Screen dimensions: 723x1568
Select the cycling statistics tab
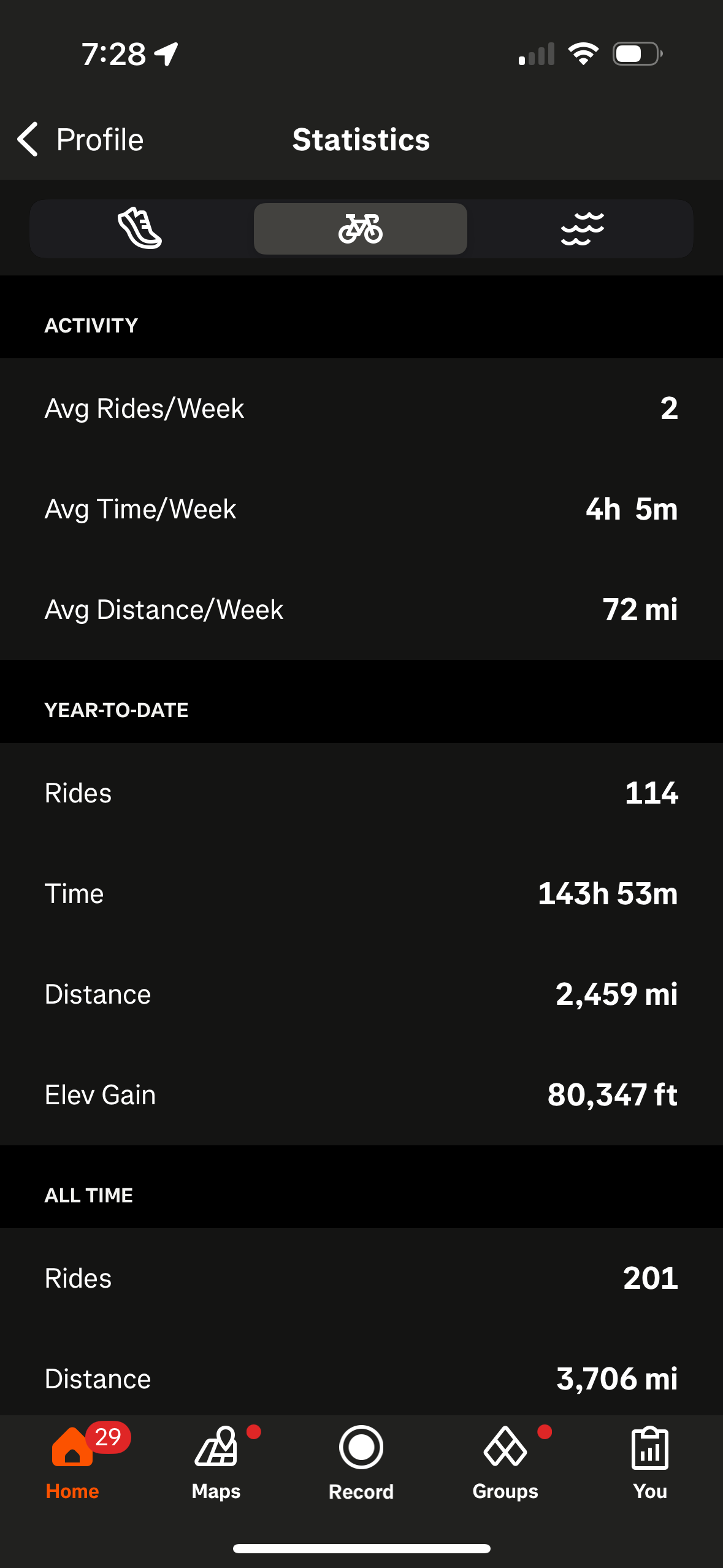point(361,229)
